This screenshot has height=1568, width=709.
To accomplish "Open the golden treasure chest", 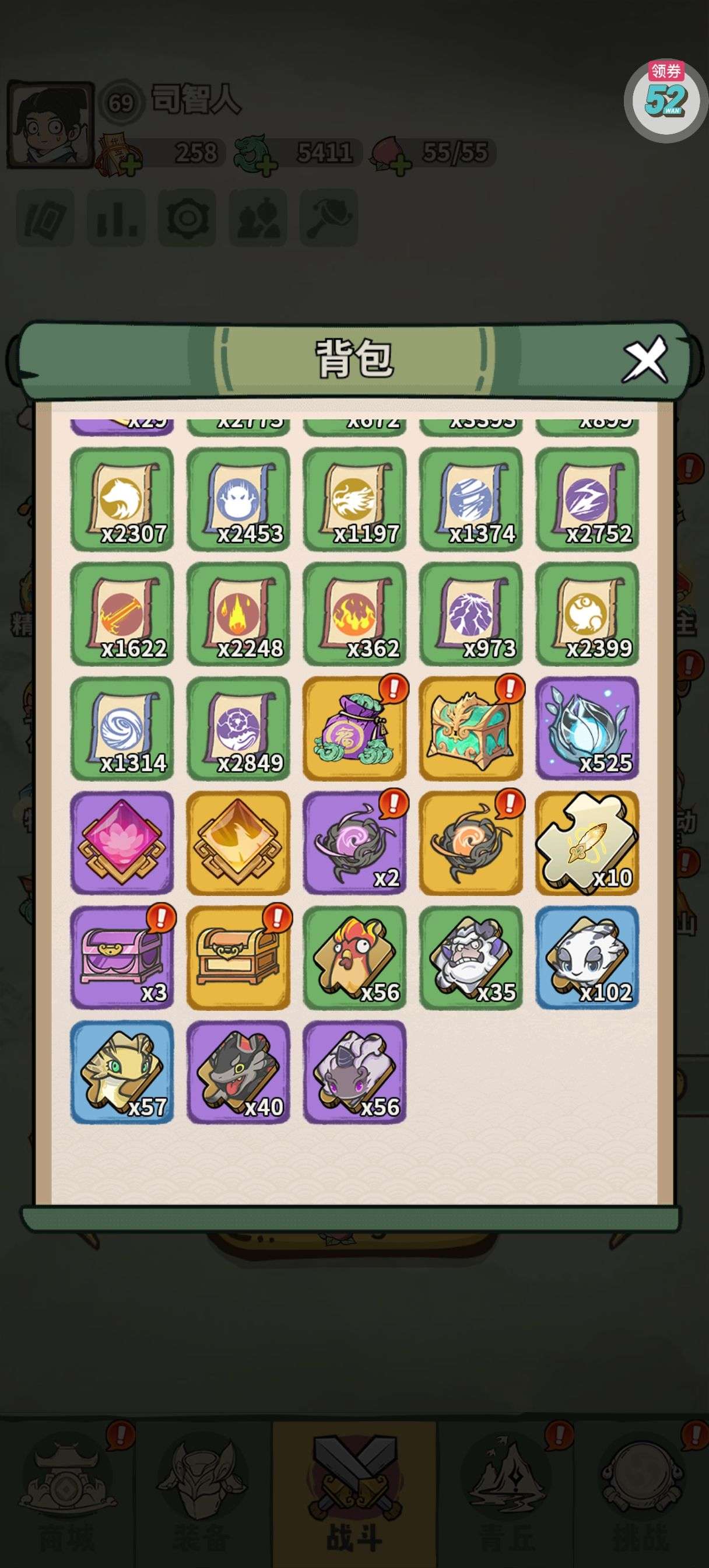I will (238, 957).
